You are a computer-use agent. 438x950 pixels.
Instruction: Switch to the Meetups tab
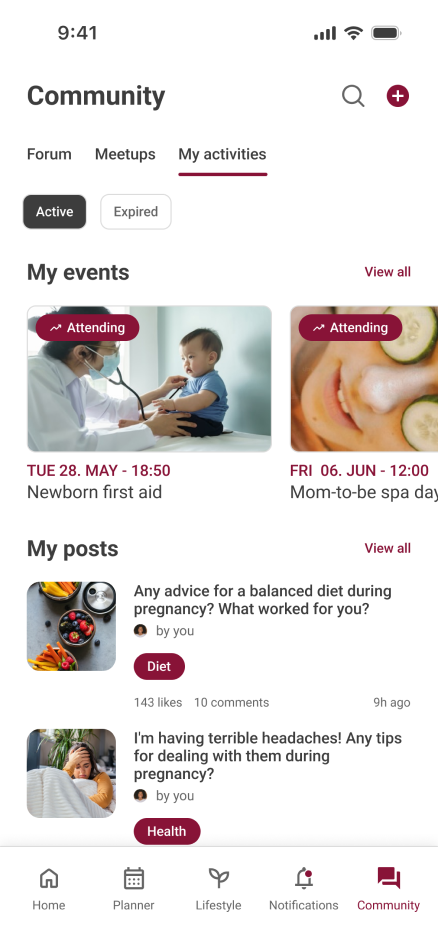coord(125,154)
